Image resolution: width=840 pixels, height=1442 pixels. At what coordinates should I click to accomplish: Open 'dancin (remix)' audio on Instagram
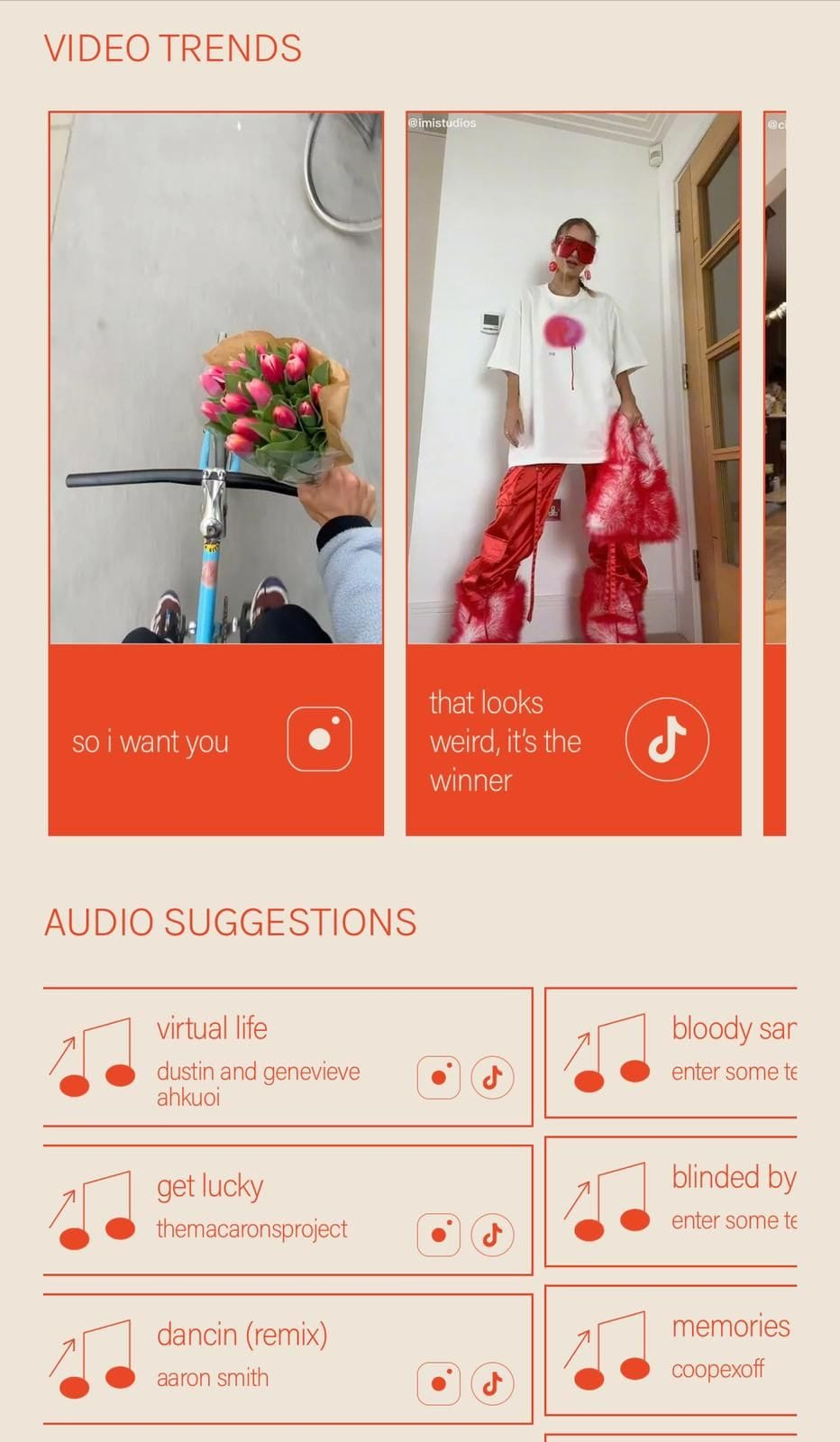439,1383
